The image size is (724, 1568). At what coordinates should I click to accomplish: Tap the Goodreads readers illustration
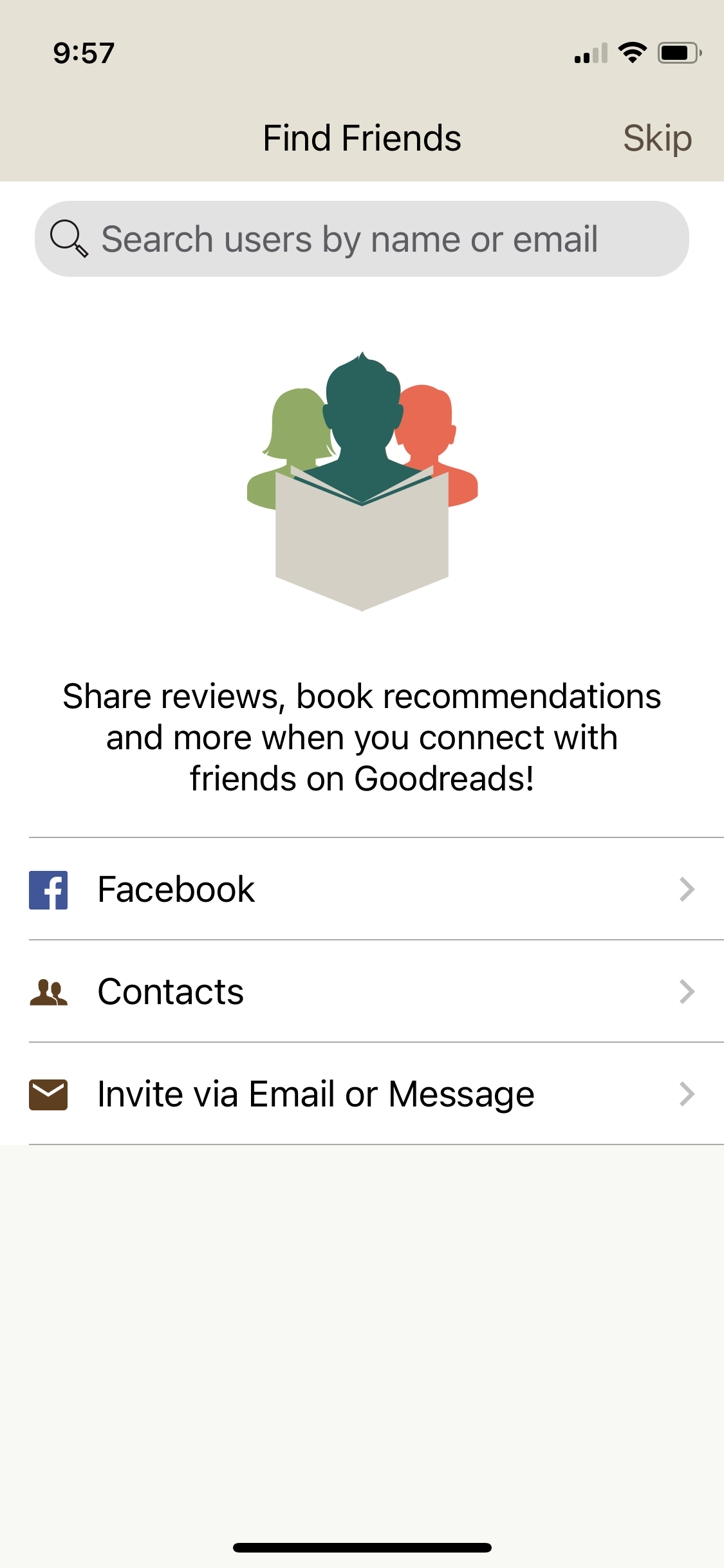362,483
